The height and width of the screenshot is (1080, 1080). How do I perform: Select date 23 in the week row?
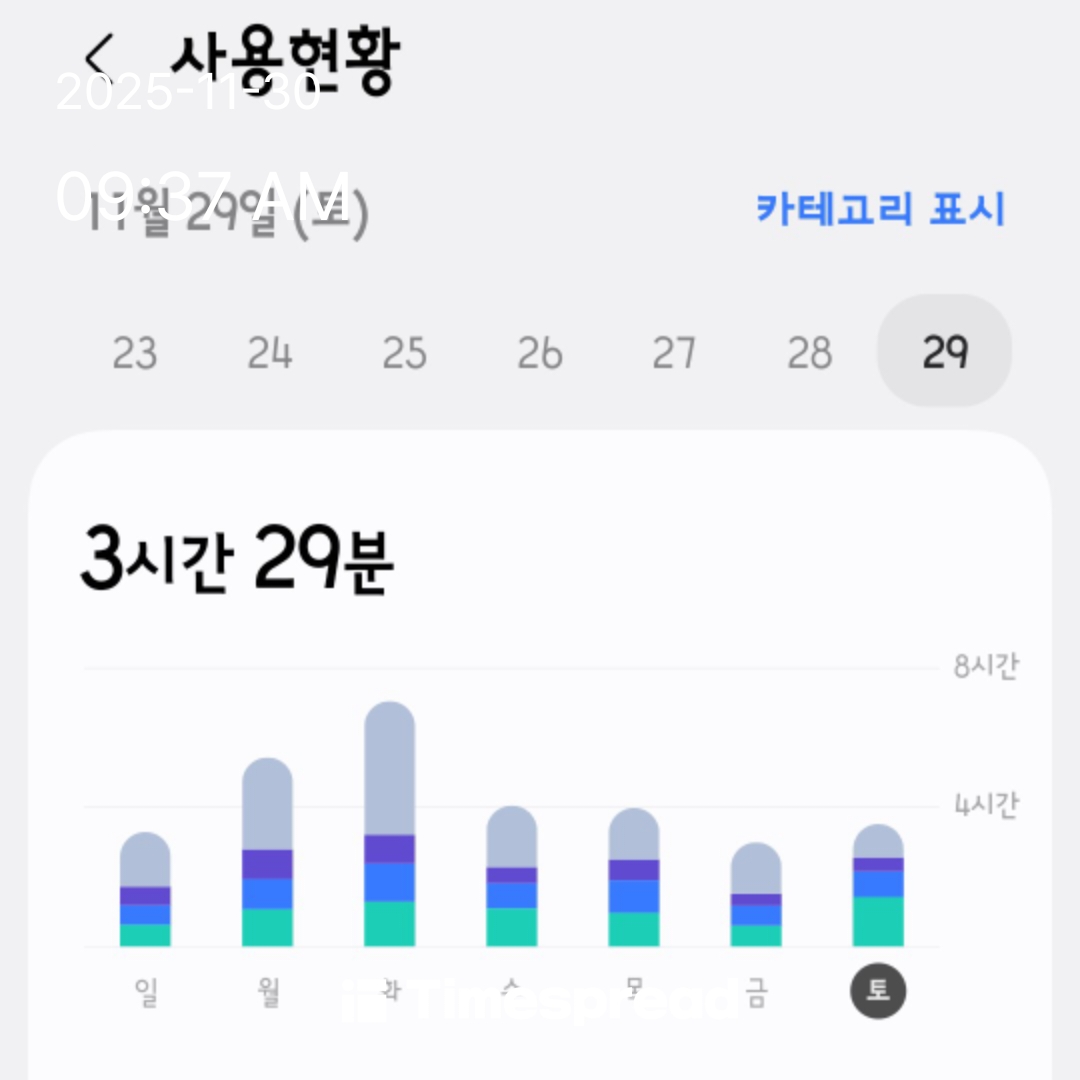click(x=135, y=352)
